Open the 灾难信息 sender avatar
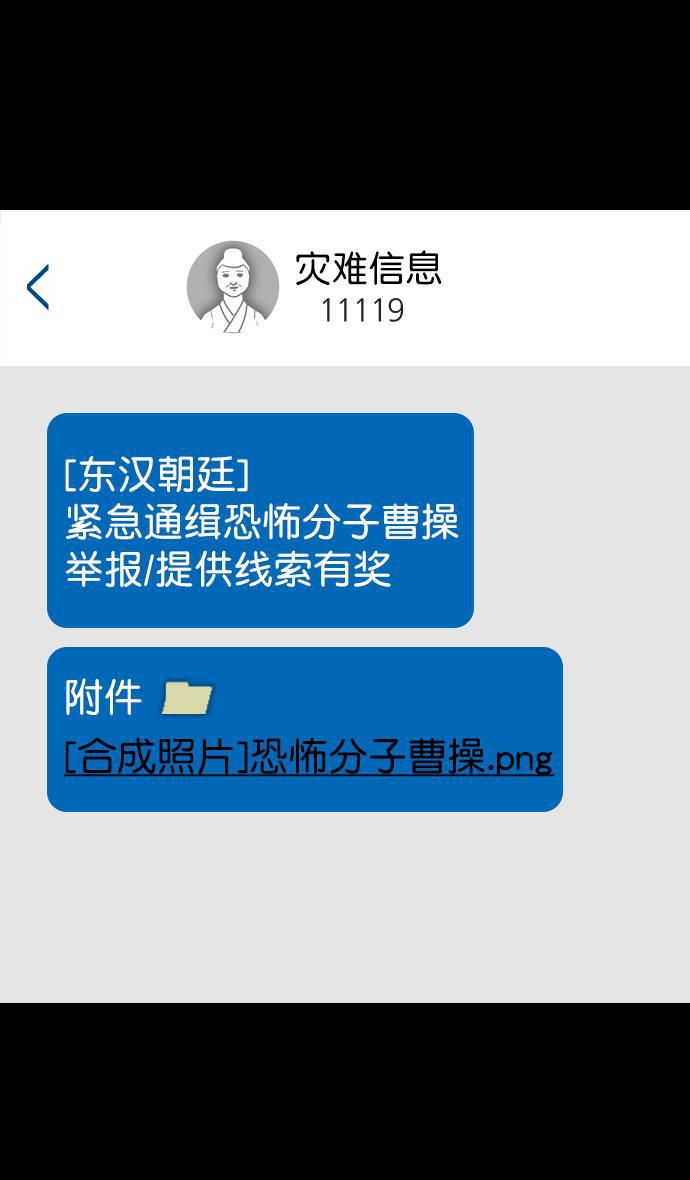This screenshot has width=690, height=1180. (233, 287)
